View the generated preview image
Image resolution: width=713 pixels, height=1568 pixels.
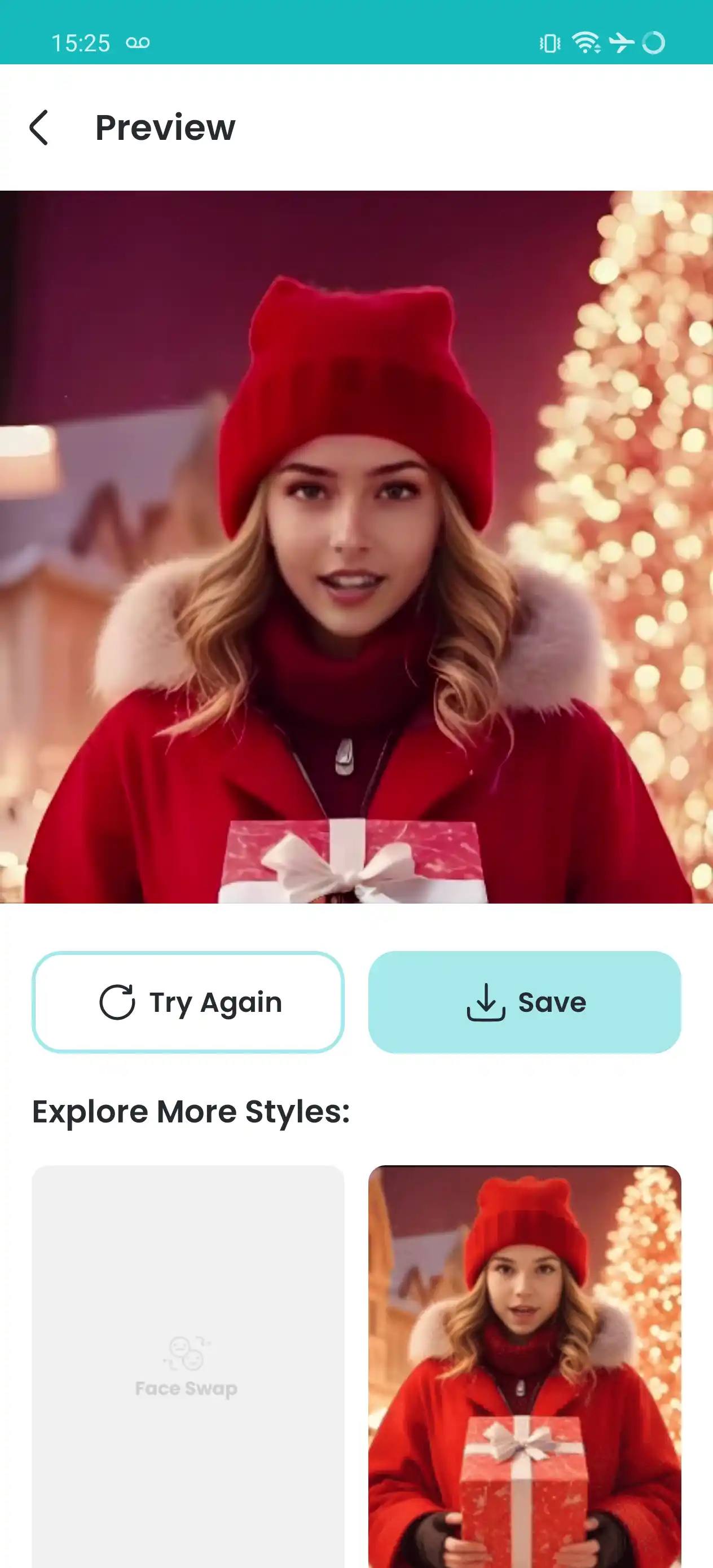coord(356,547)
